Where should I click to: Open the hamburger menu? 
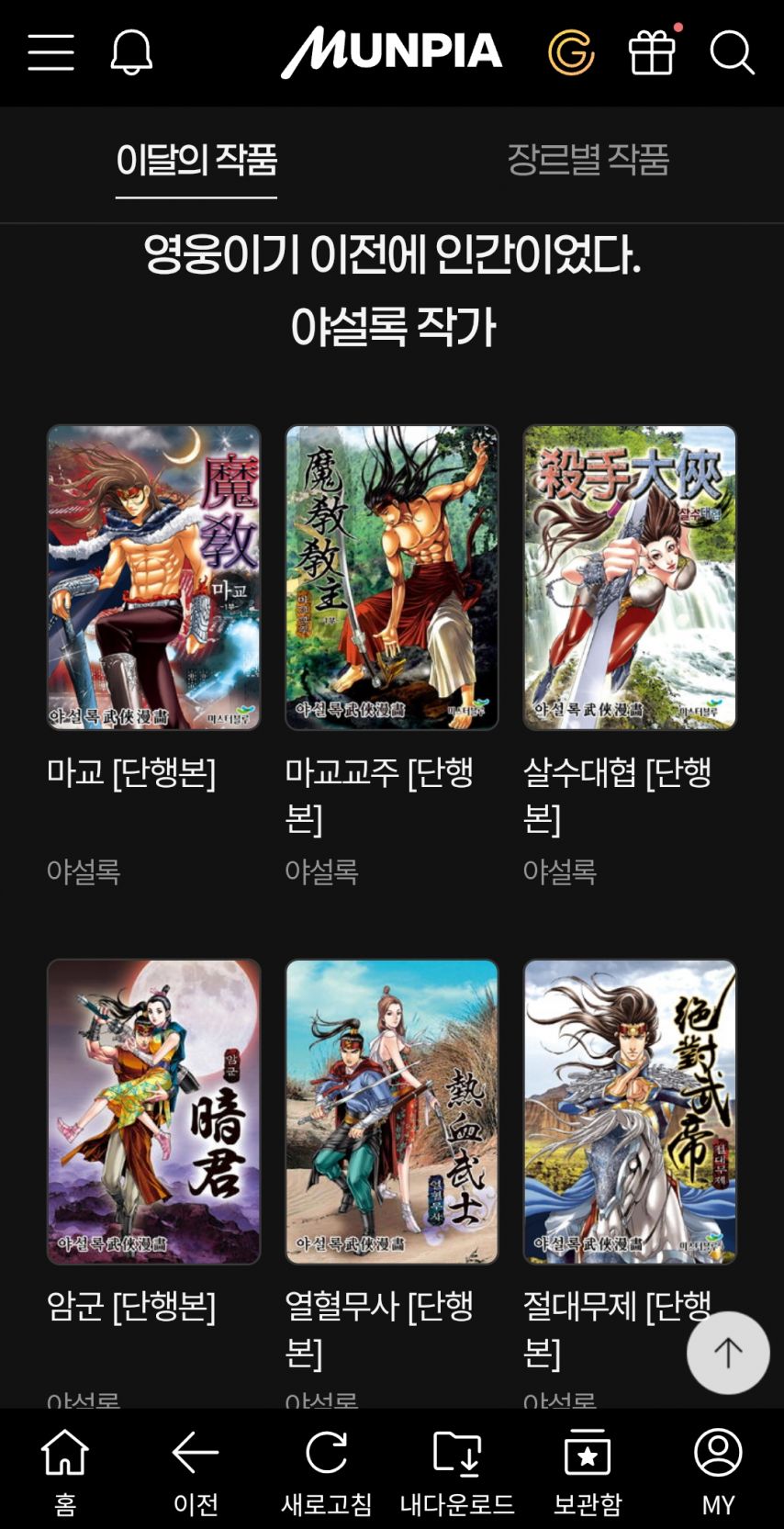click(50, 52)
